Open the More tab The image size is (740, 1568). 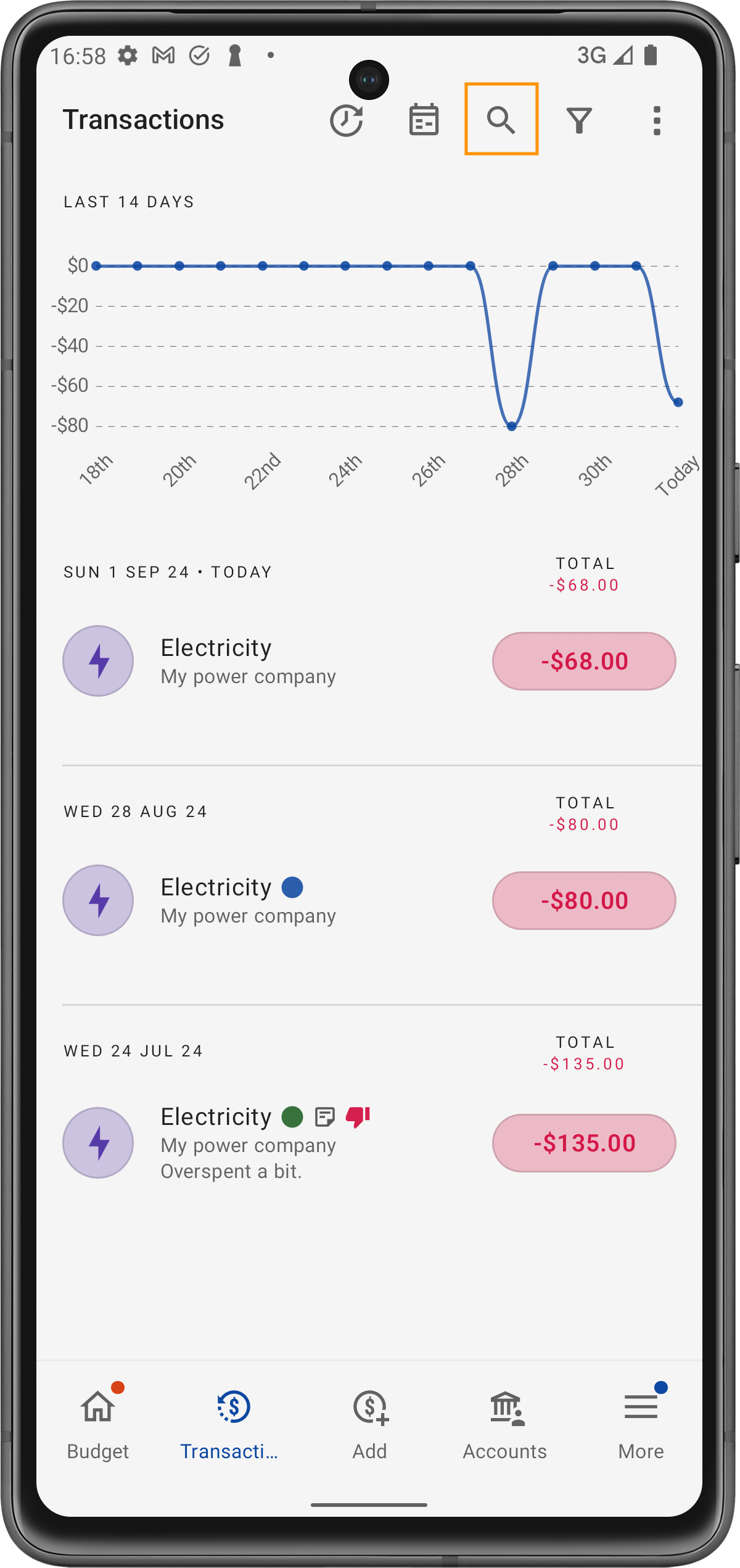coord(641,1422)
